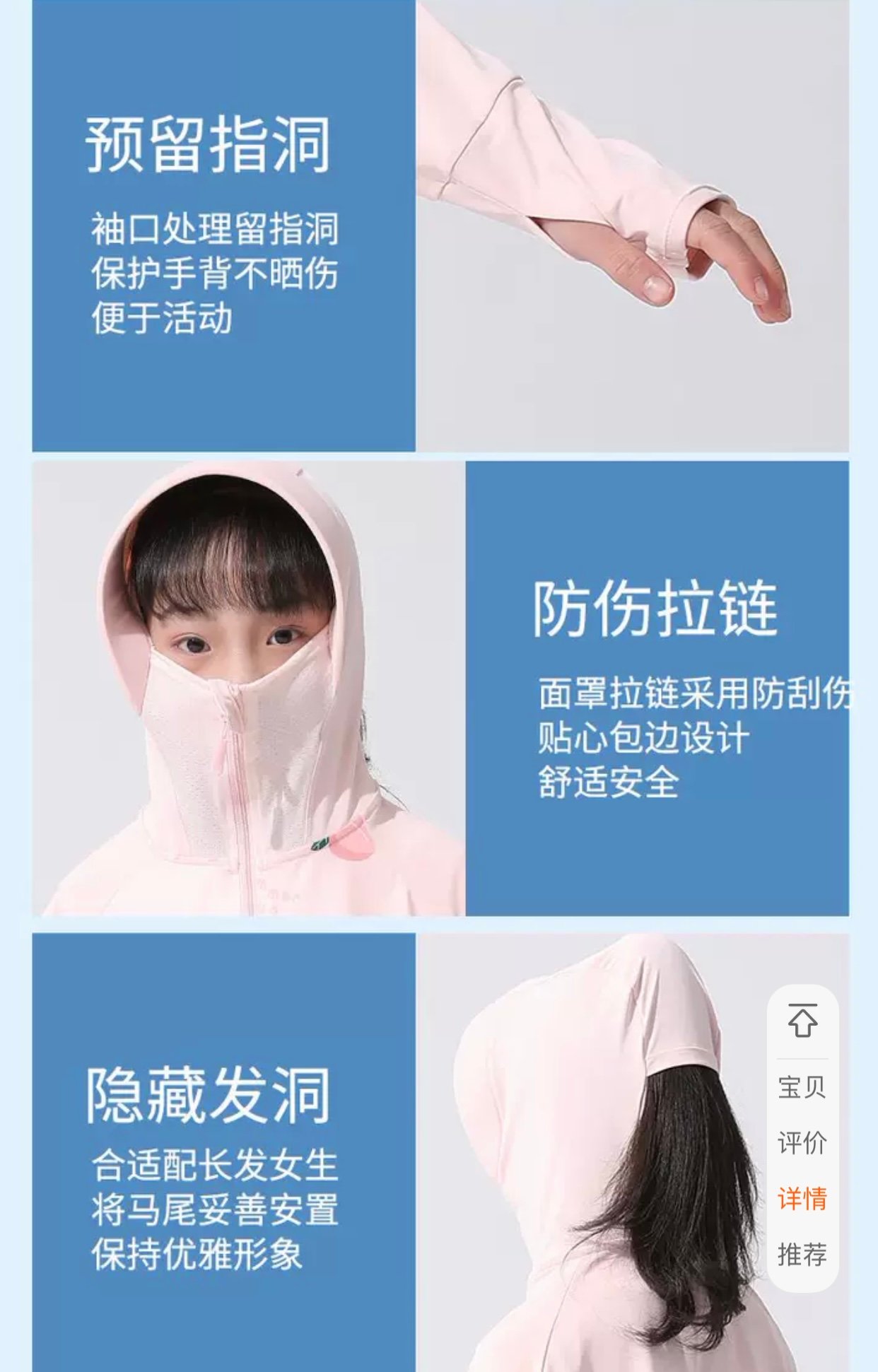Viewport: 878px width, 1372px height.
Task: Tap the back-to-top arrow icon
Action: click(x=802, y=1021)
